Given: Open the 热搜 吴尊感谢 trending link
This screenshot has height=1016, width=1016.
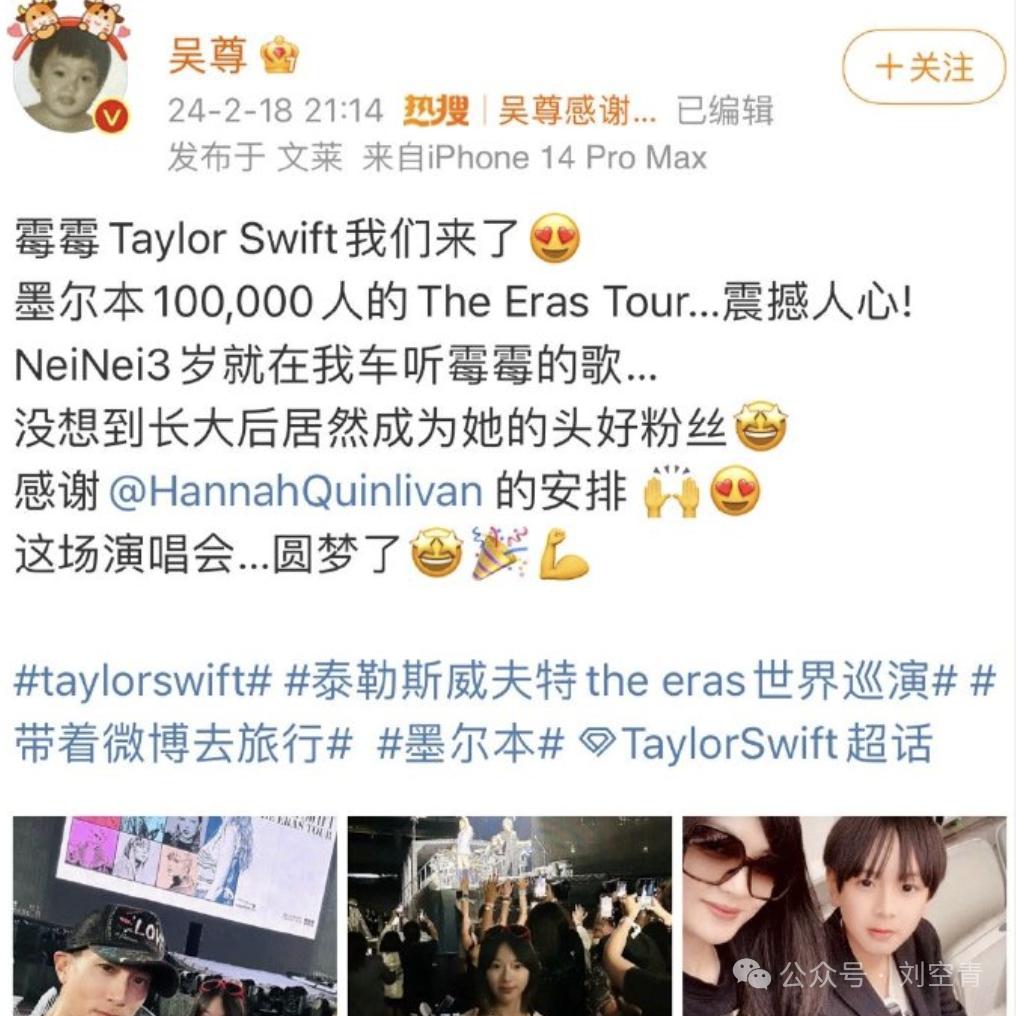Looking at the screenshot, I should [530, 111].
